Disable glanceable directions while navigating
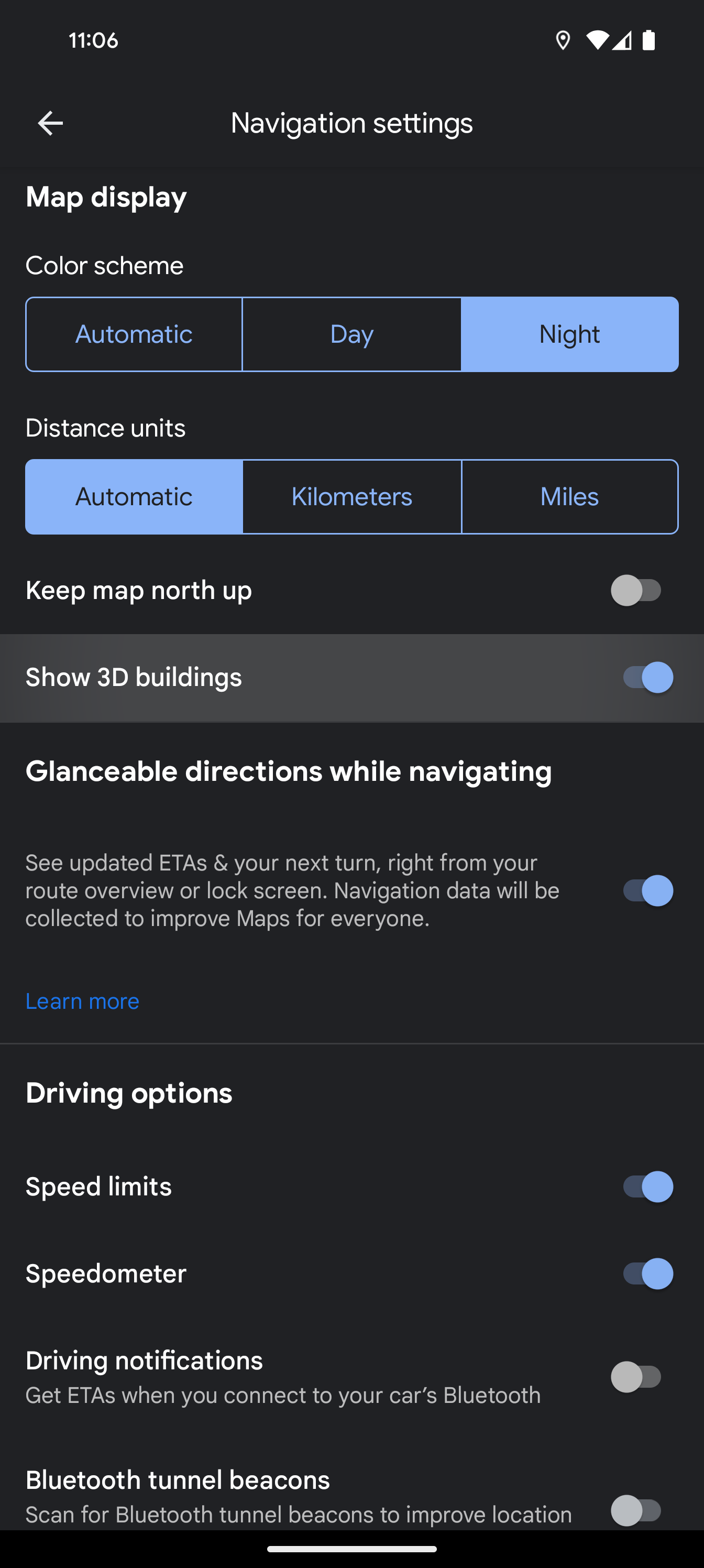The image size is (704, 1568). 647,890
